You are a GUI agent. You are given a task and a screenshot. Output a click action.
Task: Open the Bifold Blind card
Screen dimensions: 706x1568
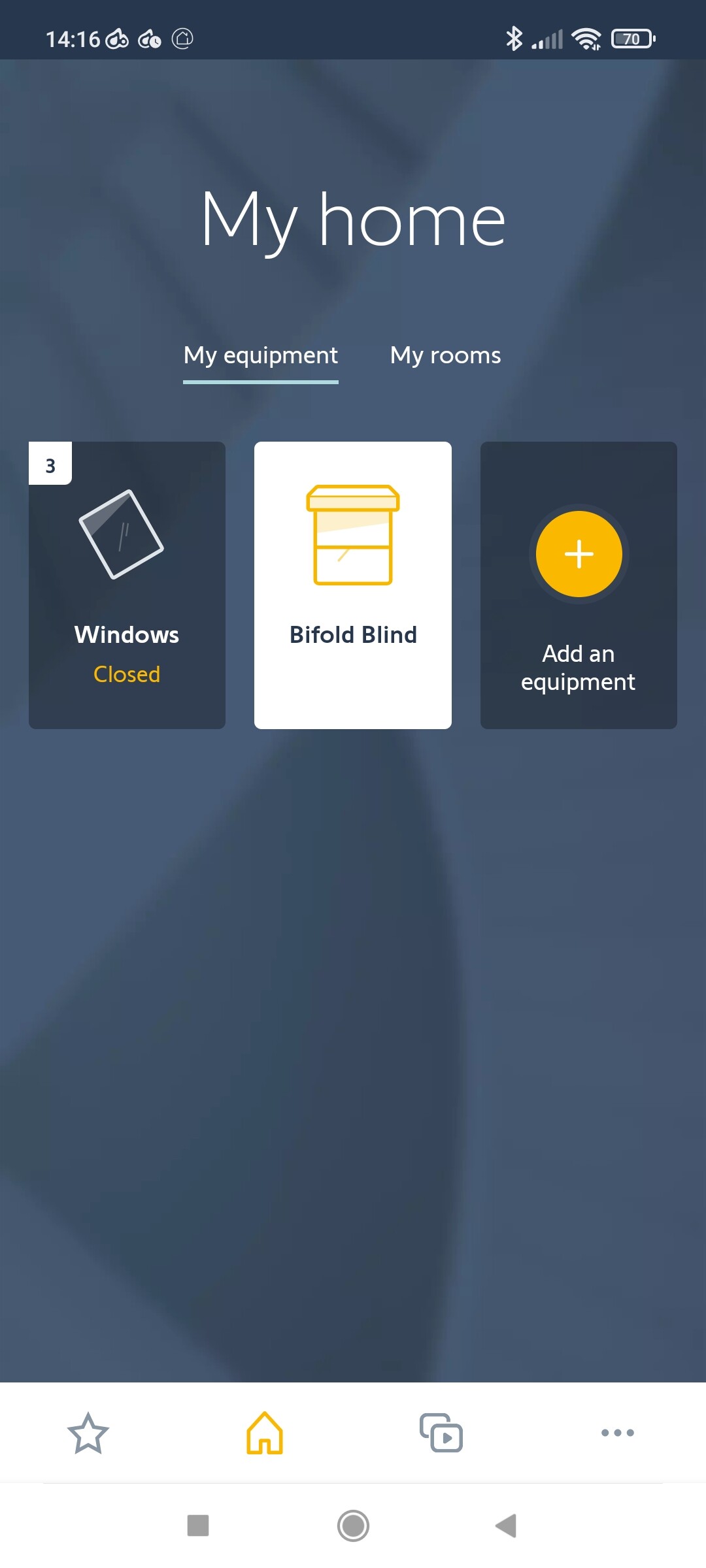pyautogui.click(x=353, y=585)
